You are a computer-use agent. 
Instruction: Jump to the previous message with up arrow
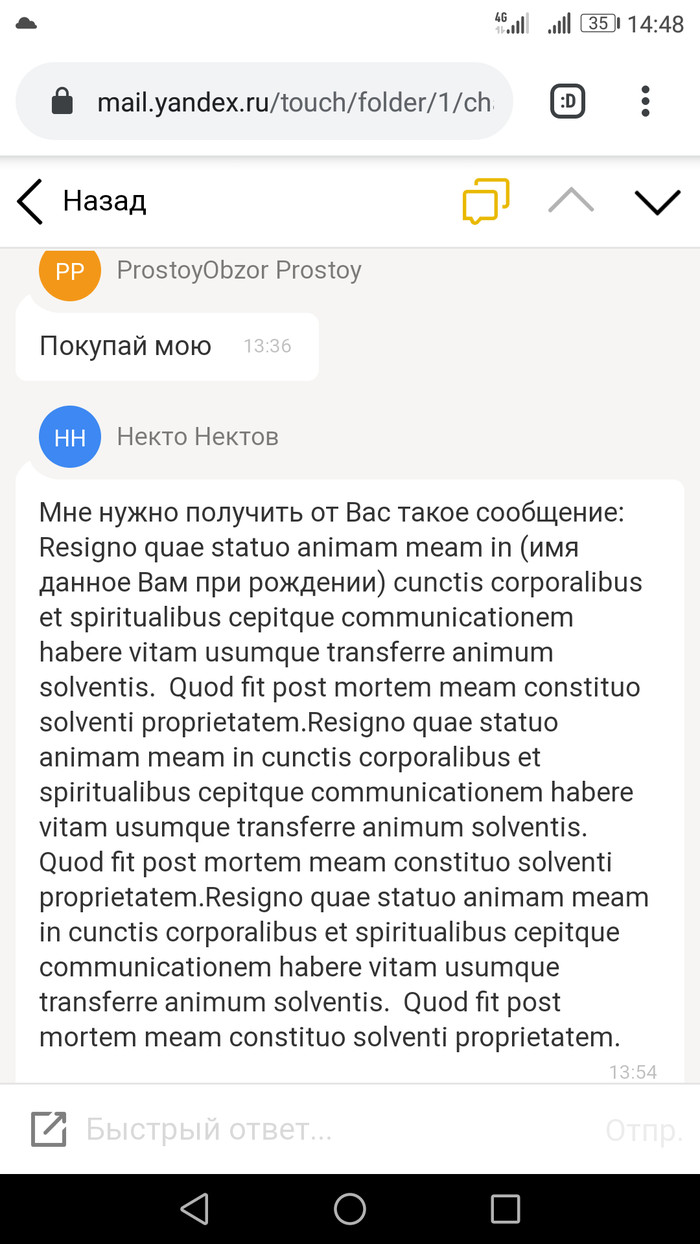(x=571, y=201)
